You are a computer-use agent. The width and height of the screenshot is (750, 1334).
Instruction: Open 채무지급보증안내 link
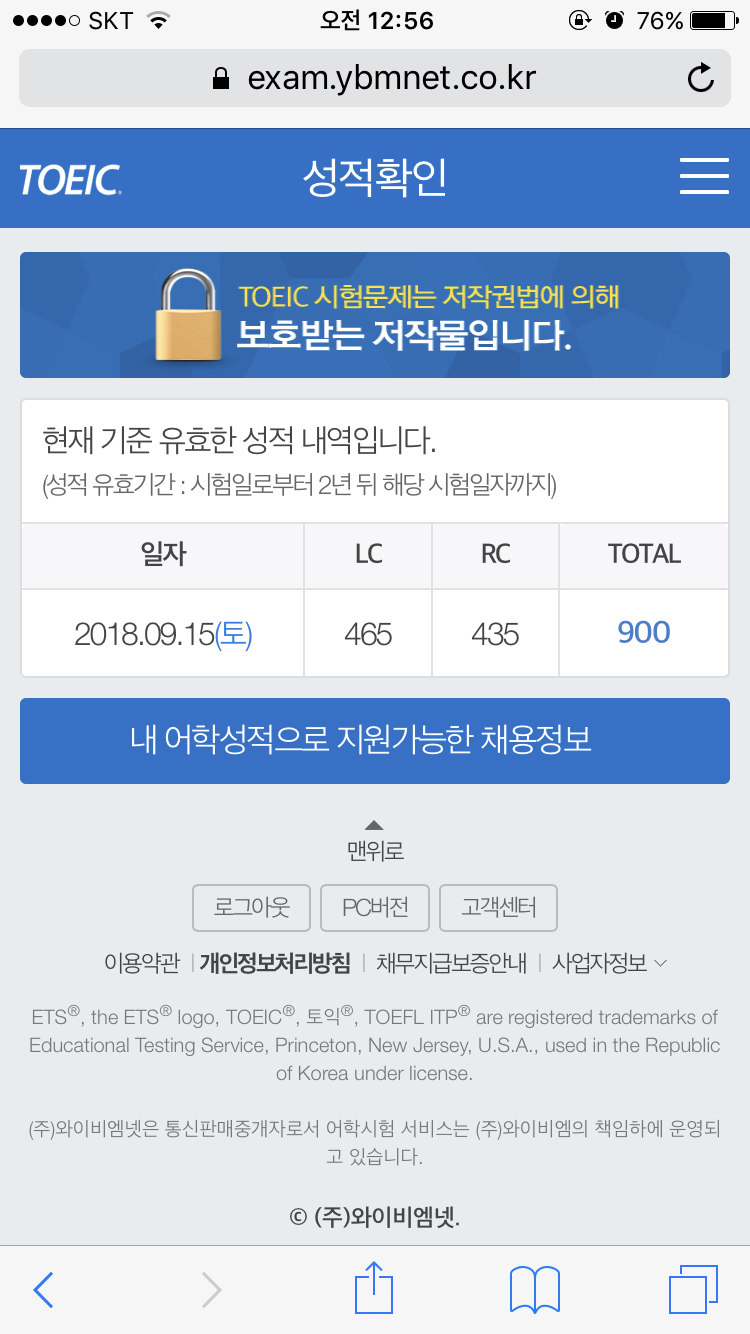coord(451,963)
